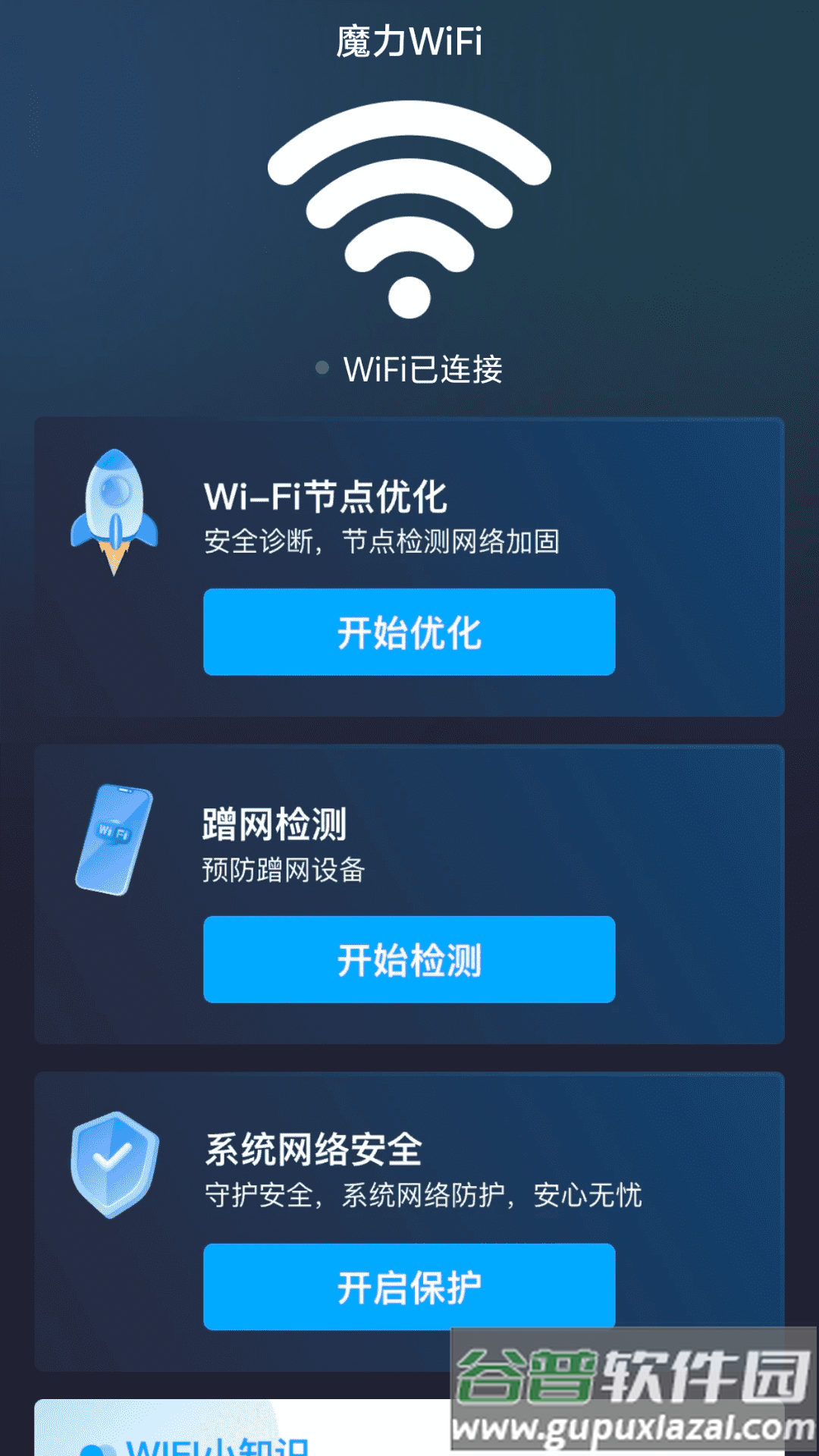Image resolution: width=819 pixels, height=1456 pixels.
Task: Open the Wi-Fi节点优化 card details
Action: 326,497
